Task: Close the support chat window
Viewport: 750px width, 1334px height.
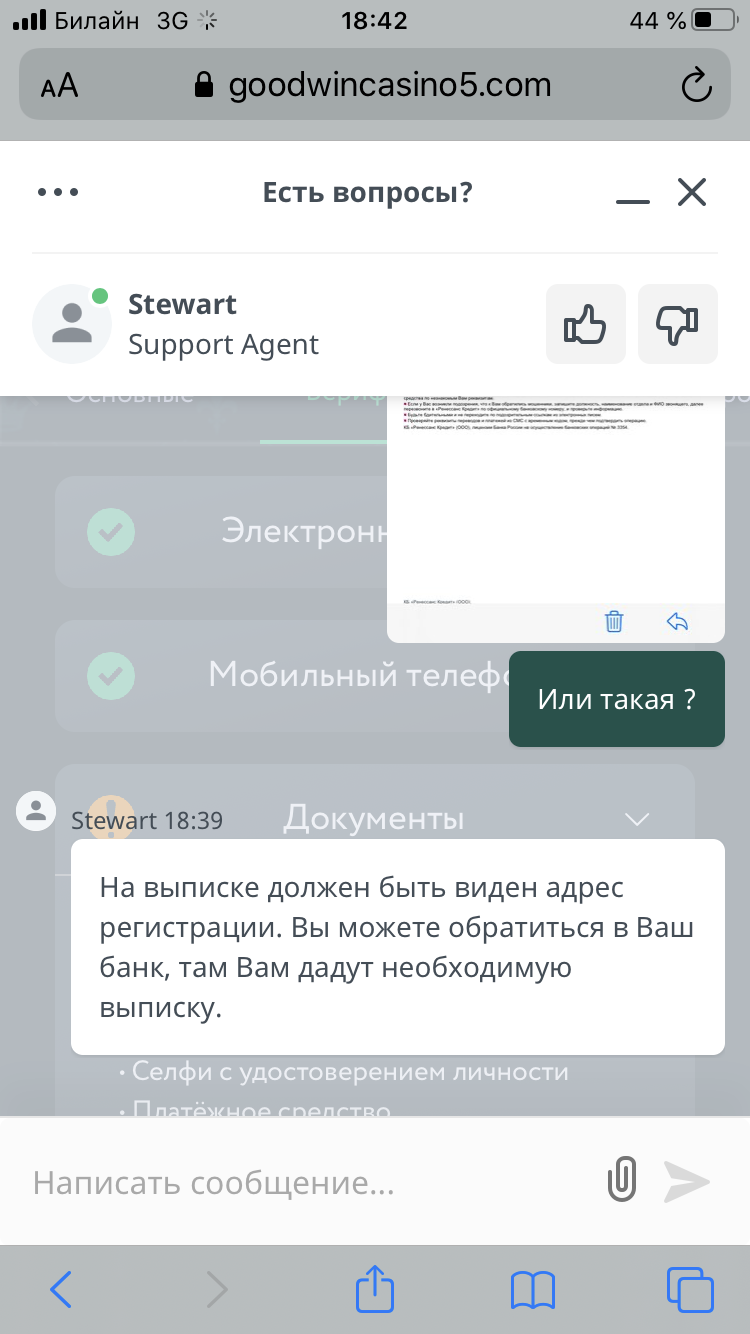Action: [692, 192]
